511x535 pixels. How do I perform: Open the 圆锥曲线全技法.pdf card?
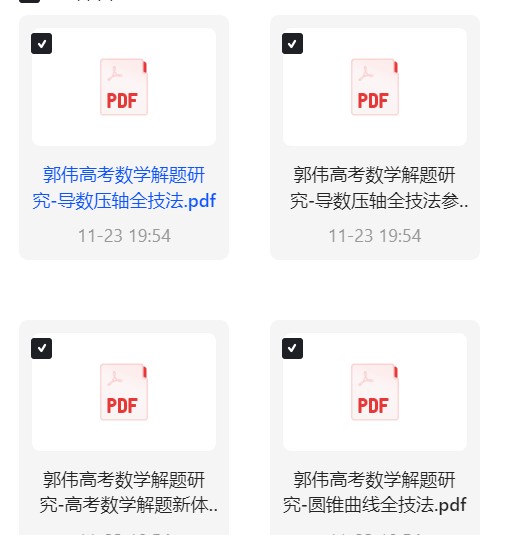[375, 427]
